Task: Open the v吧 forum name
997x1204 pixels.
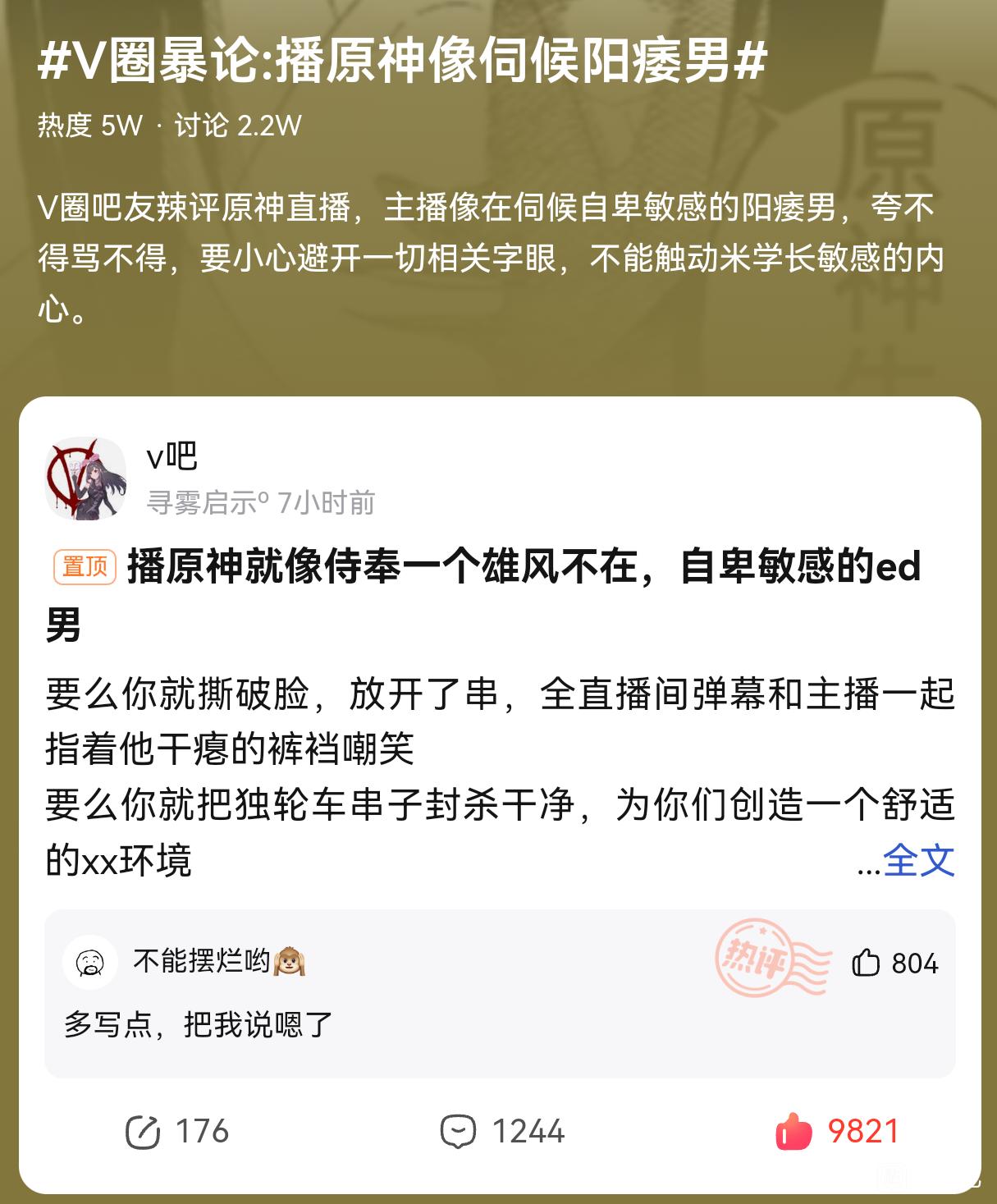Action: (172, 456)
